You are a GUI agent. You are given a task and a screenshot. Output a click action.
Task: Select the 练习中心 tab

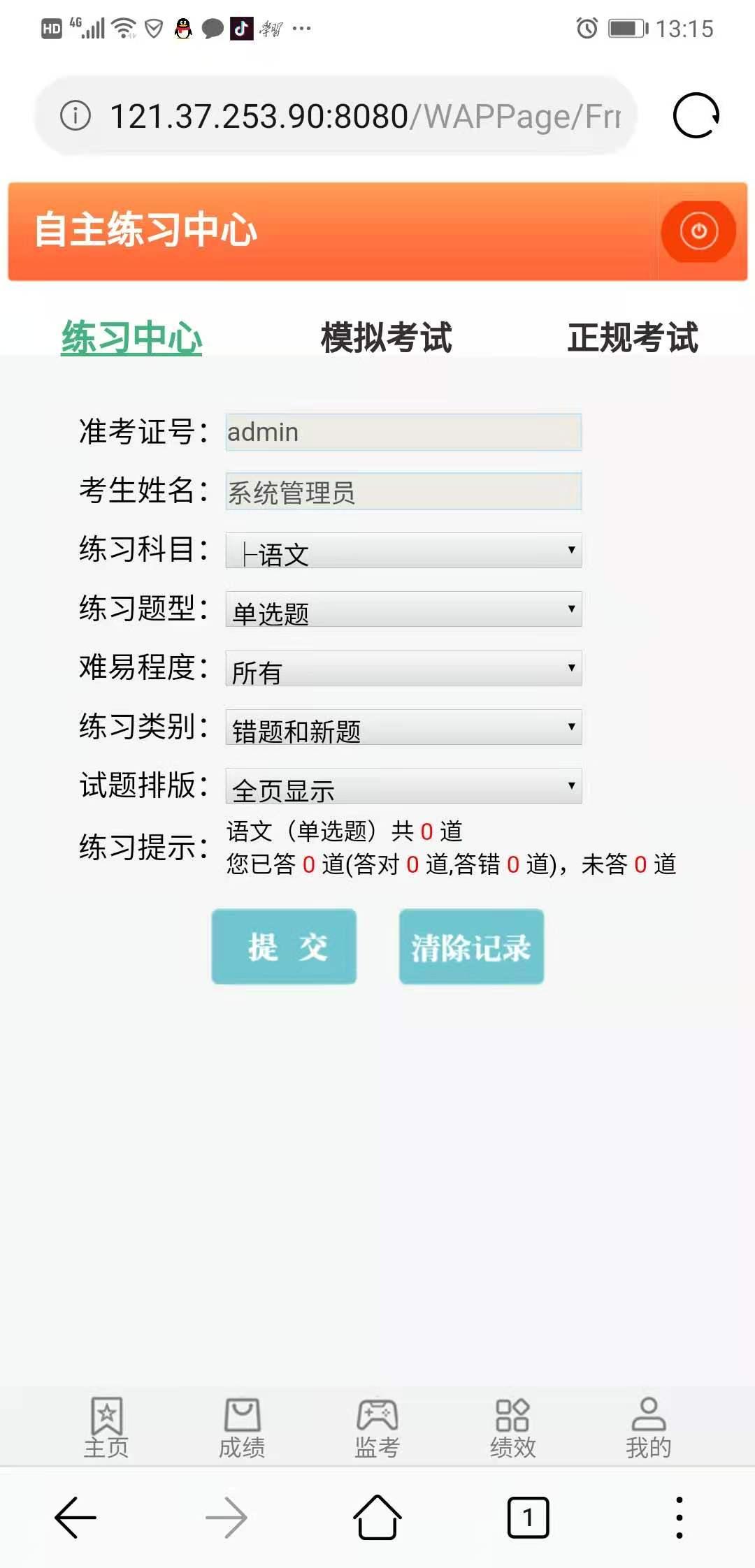point(131,337)
